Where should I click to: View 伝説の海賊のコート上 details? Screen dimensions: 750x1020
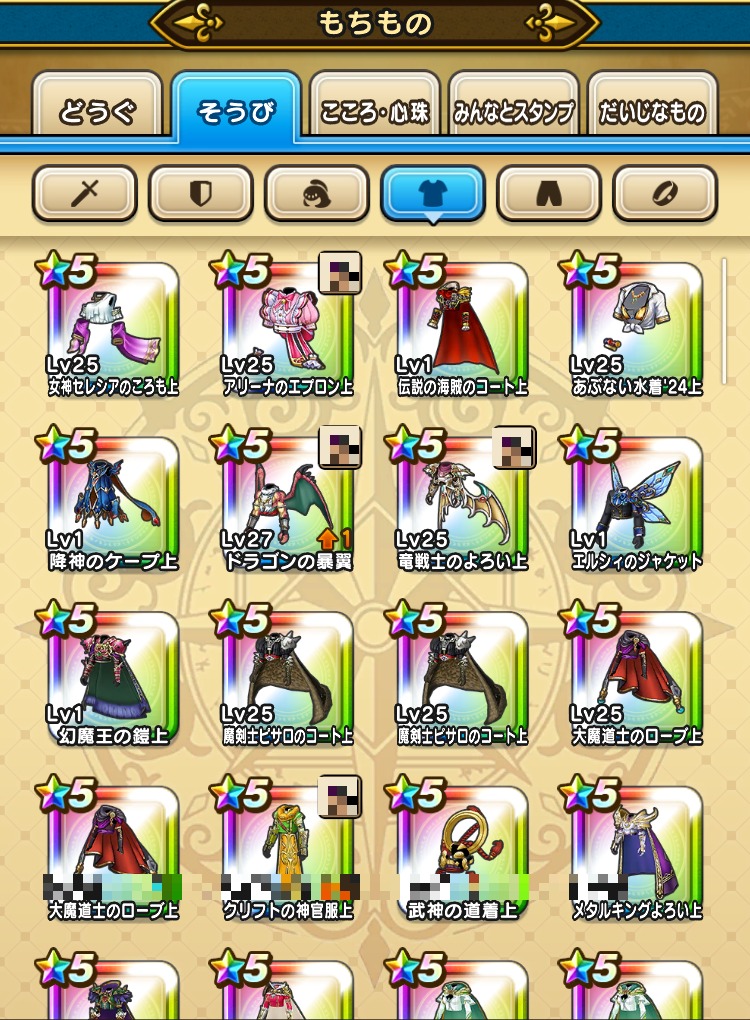(x=462, y=327)
